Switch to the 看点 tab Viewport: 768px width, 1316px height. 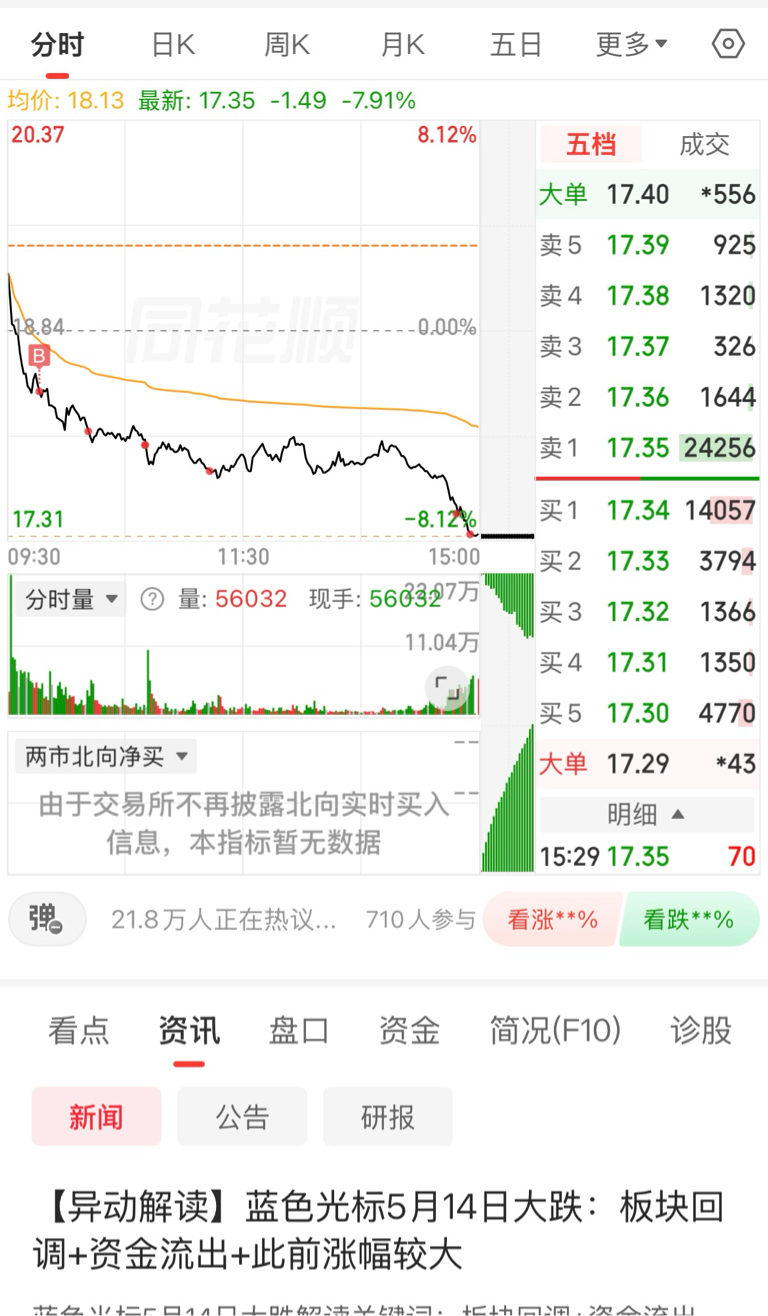click(x=79, y=1030)
